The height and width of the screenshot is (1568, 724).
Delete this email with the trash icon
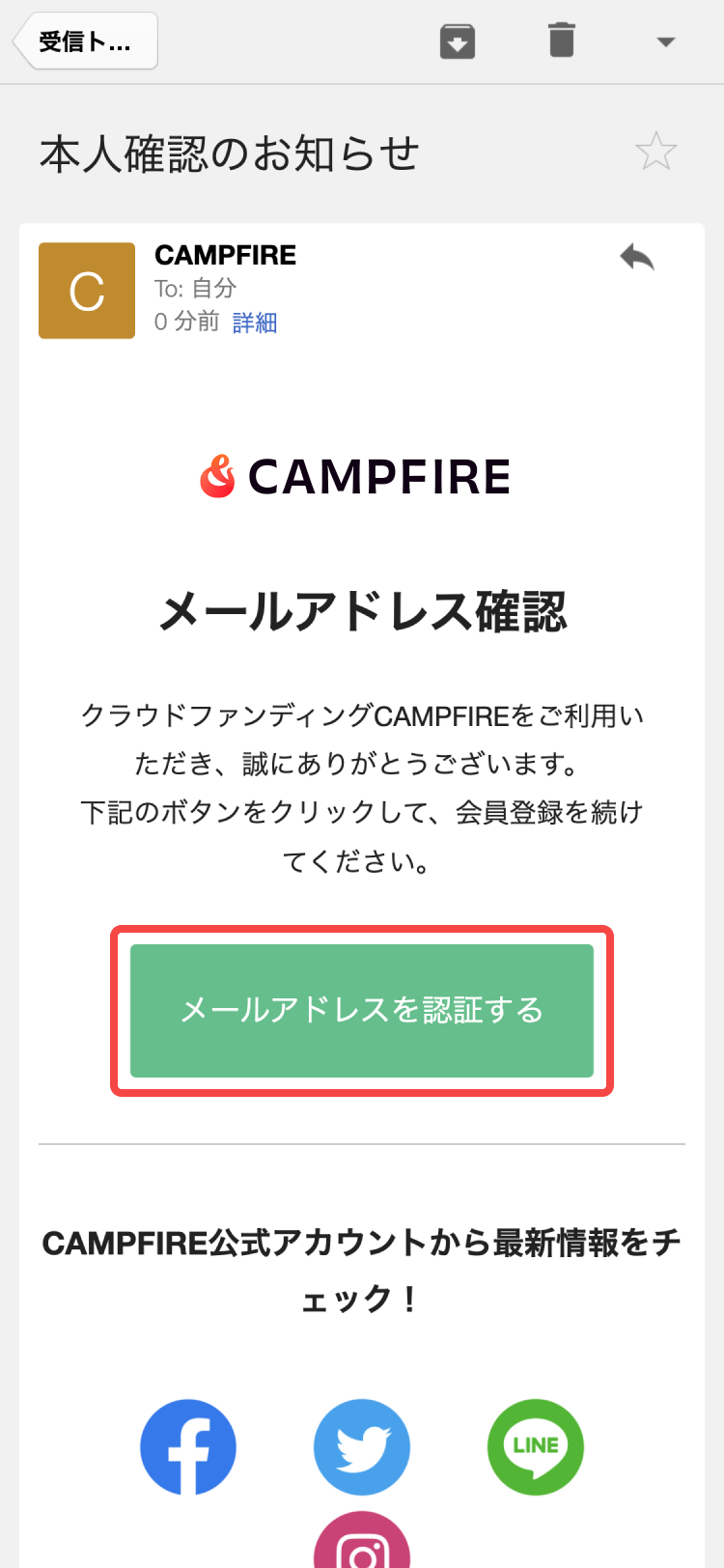pos(561,42)
